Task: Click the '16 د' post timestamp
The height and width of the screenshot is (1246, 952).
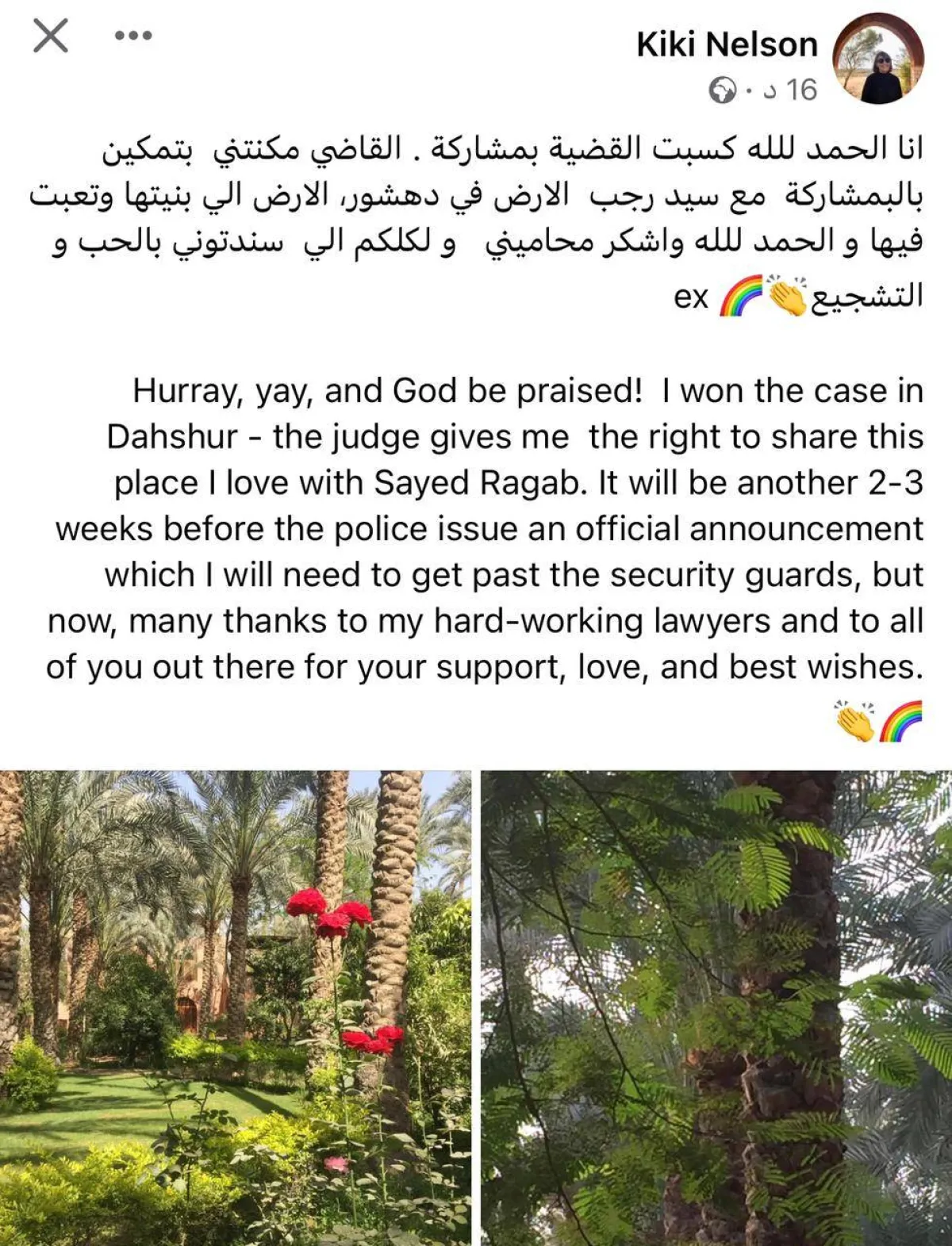Action: click(x=796, y=87)
